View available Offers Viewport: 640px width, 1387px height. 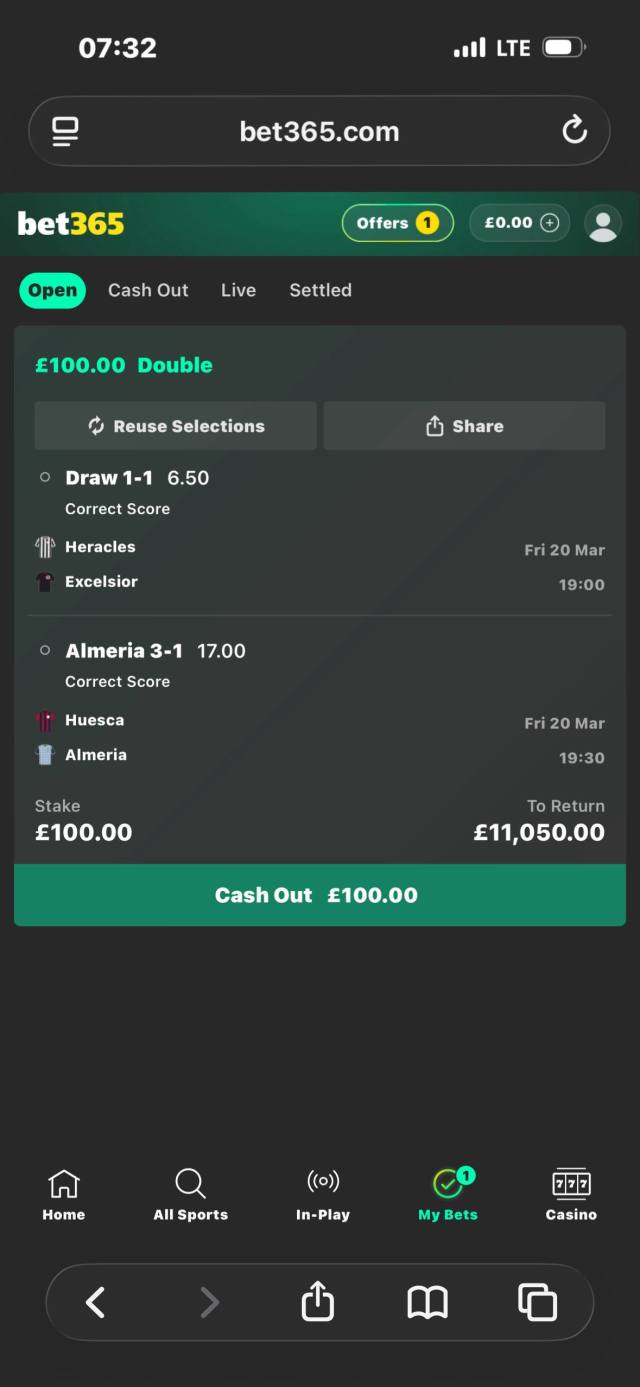tap(397, 223)
